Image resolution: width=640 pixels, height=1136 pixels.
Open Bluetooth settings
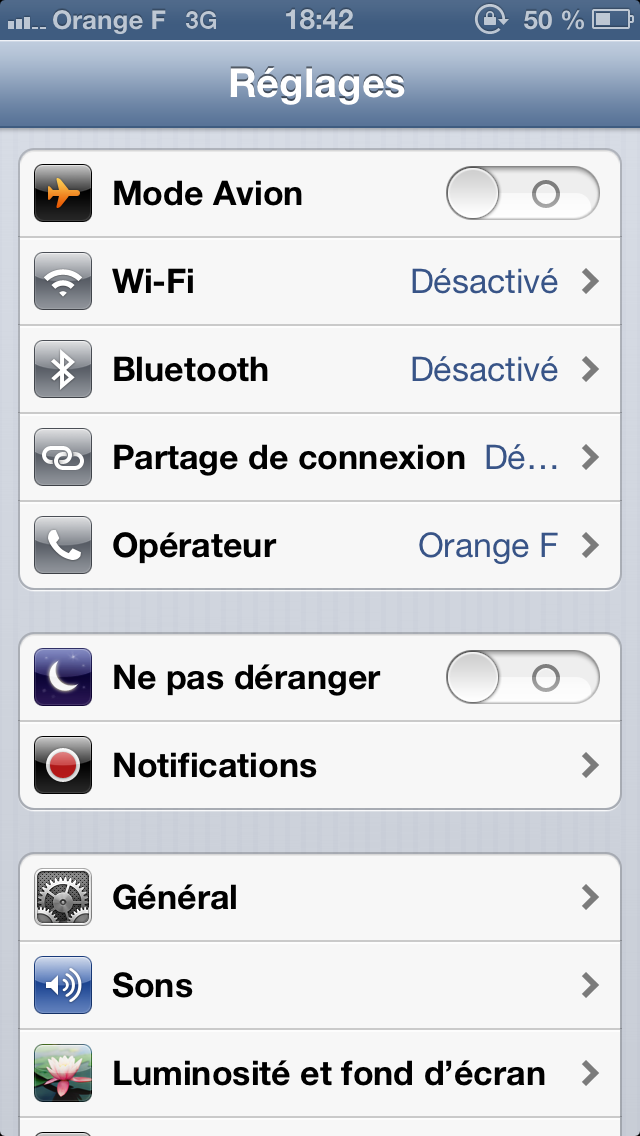[x=320, y=369]
